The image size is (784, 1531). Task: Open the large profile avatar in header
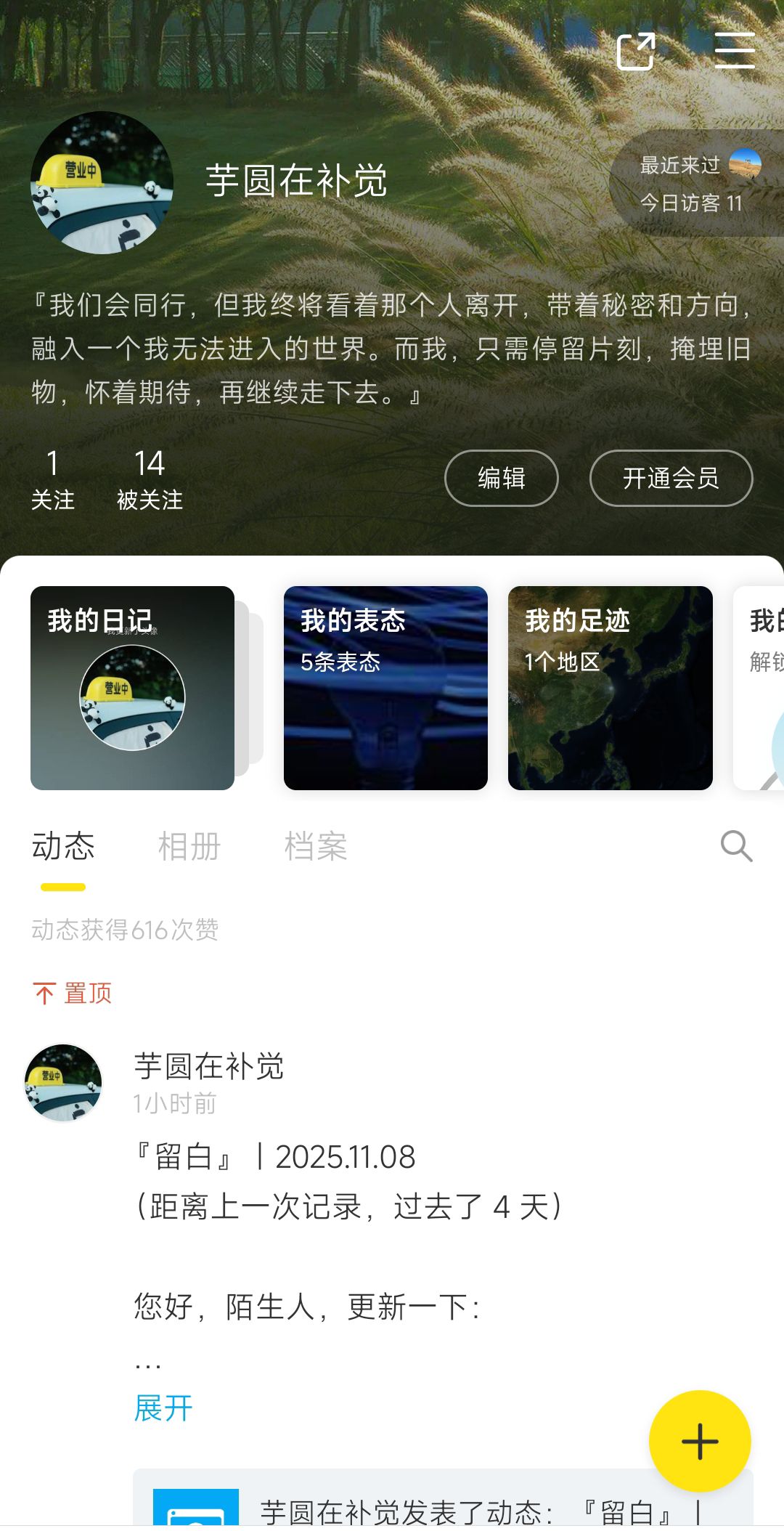pyautogui.click(x=102, y=182)
